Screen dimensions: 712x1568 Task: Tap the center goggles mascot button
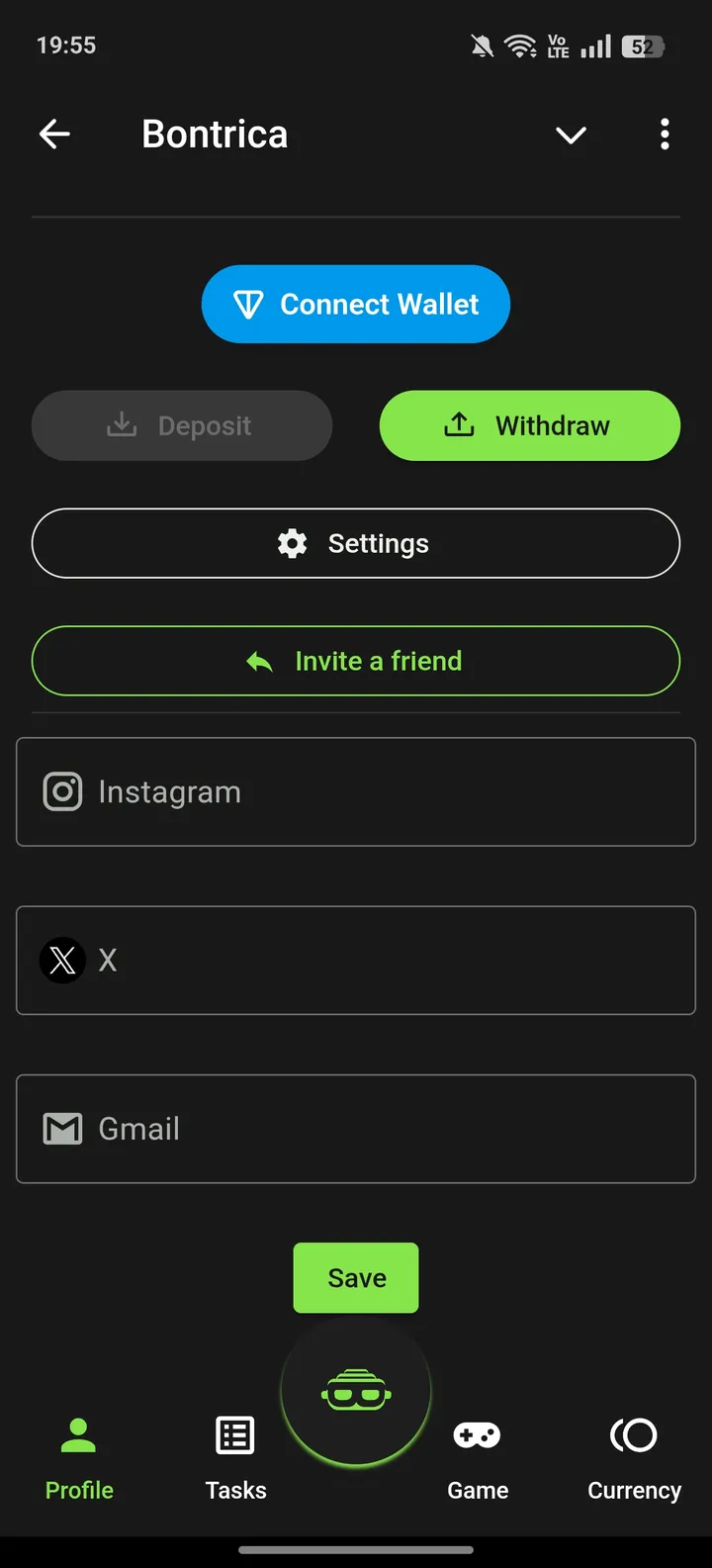pyautogui.click(x=356, y=1393)
